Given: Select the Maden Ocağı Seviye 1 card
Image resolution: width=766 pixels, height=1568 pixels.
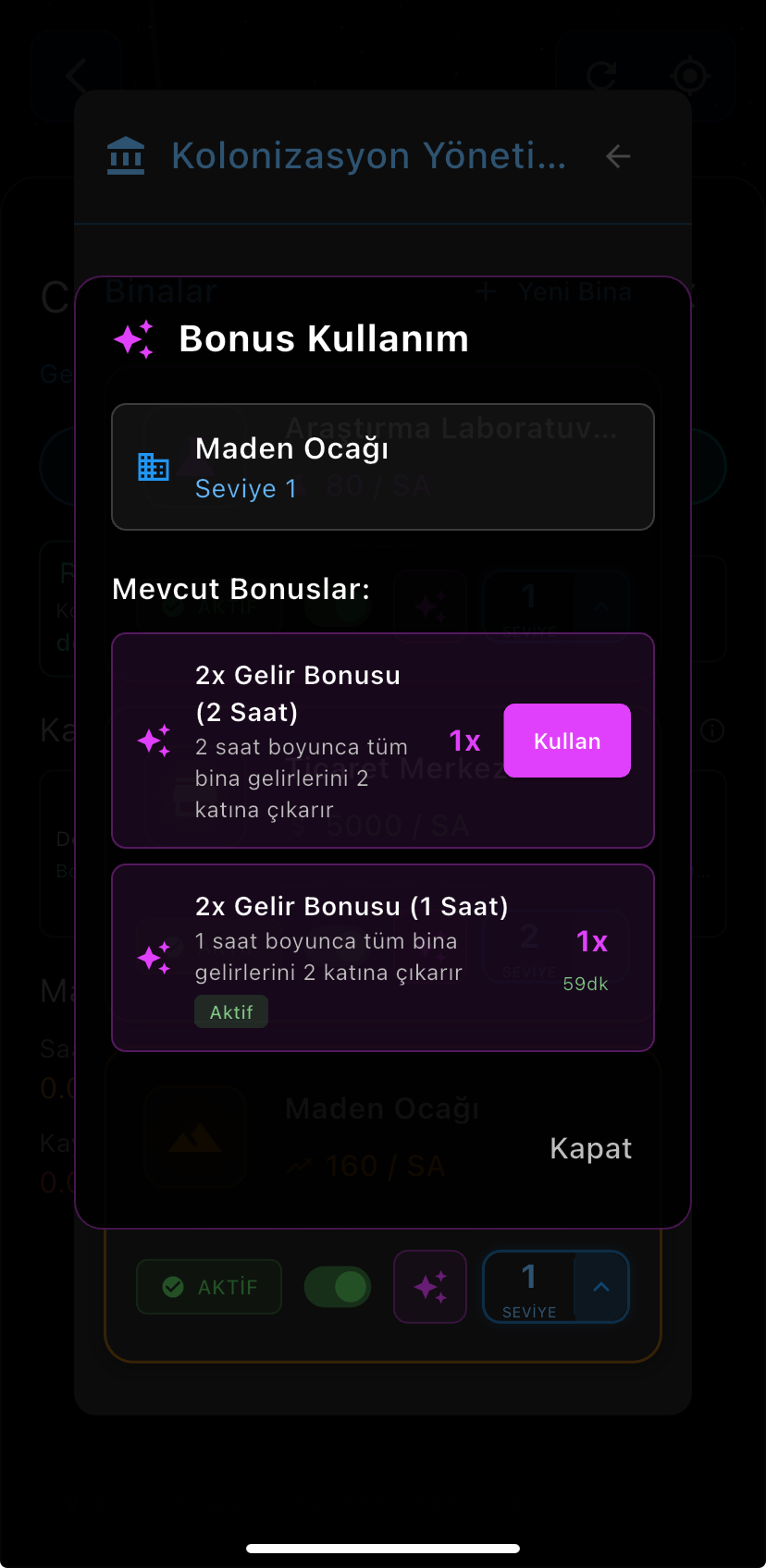Looking at the screenshot, I should pos(383,466).
